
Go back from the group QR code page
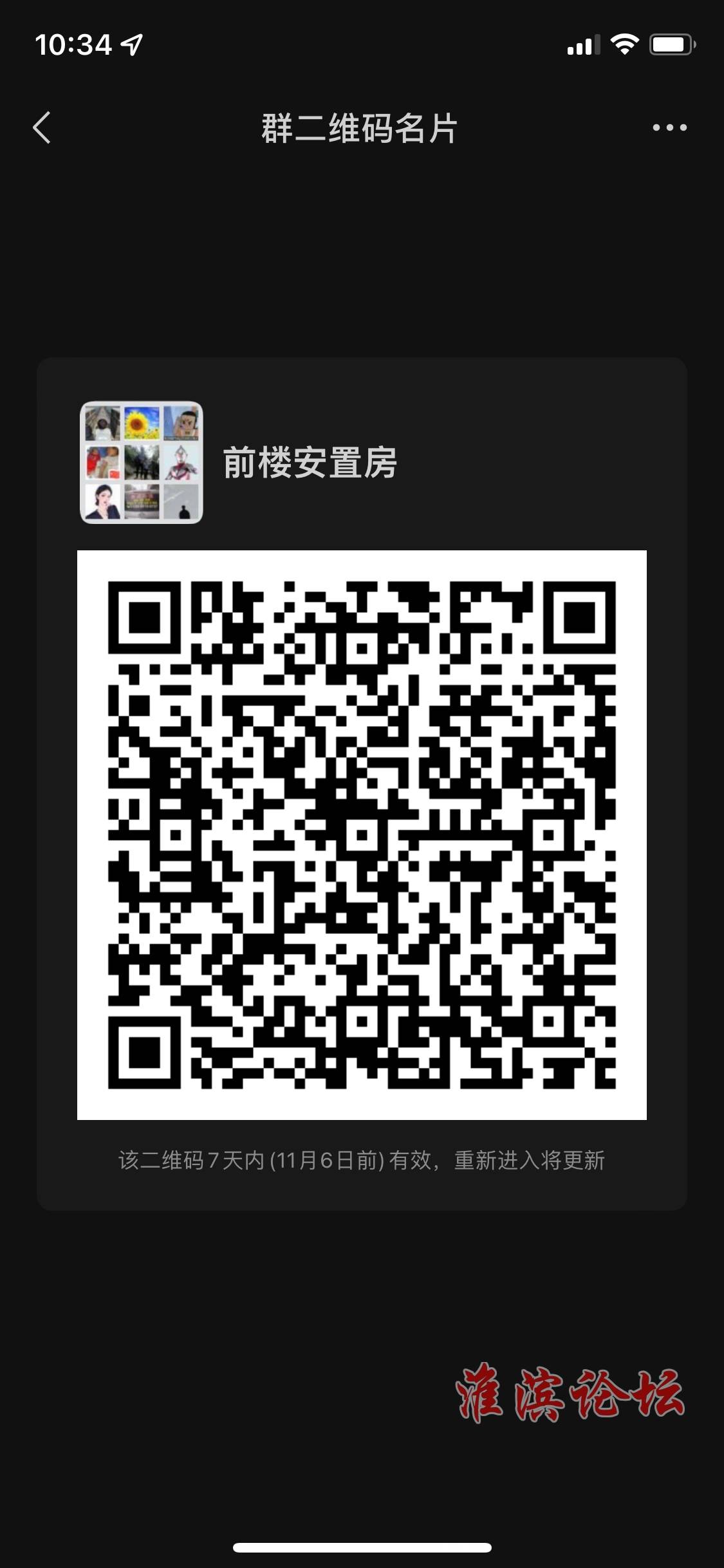42,127
